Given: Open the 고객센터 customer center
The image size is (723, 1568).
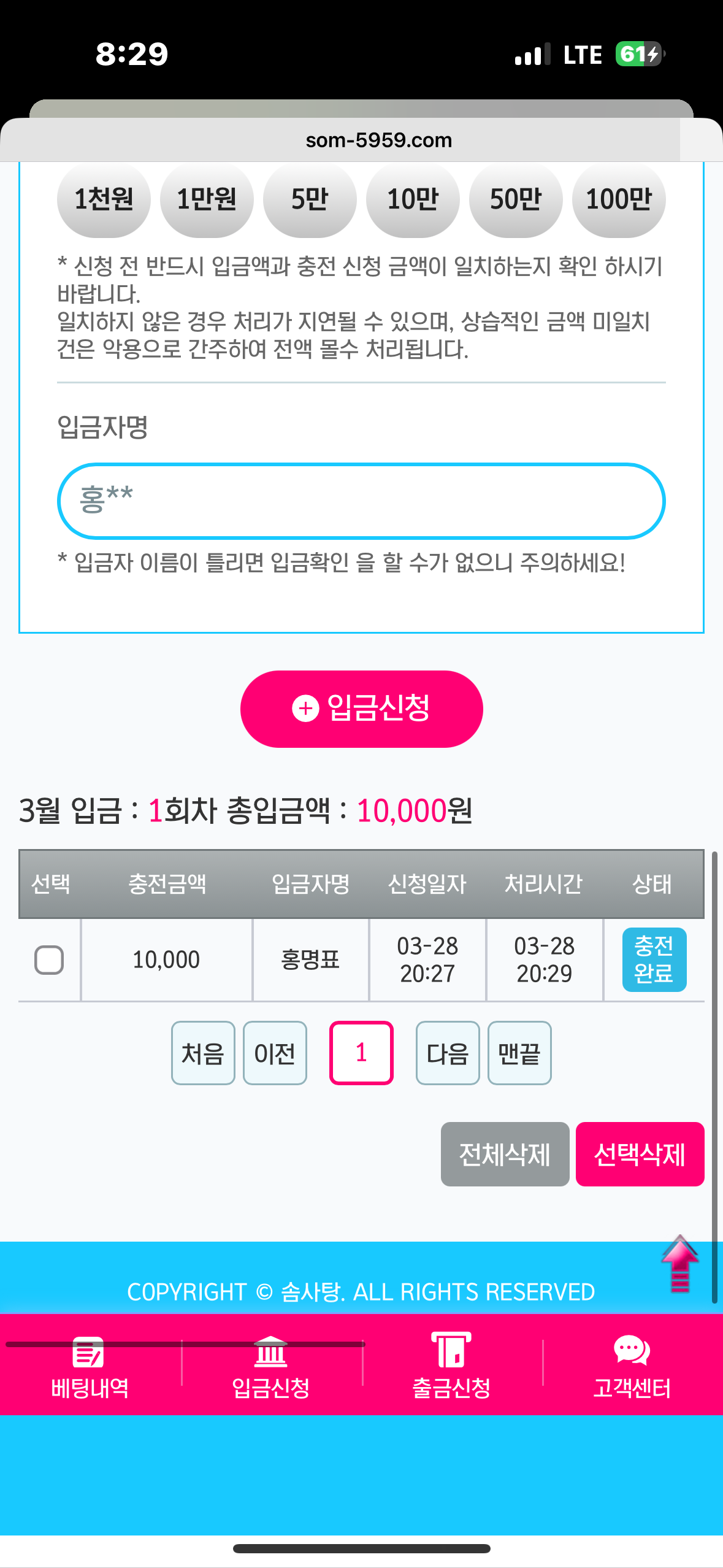Looking at the screenshot, I should point(632,1366).
